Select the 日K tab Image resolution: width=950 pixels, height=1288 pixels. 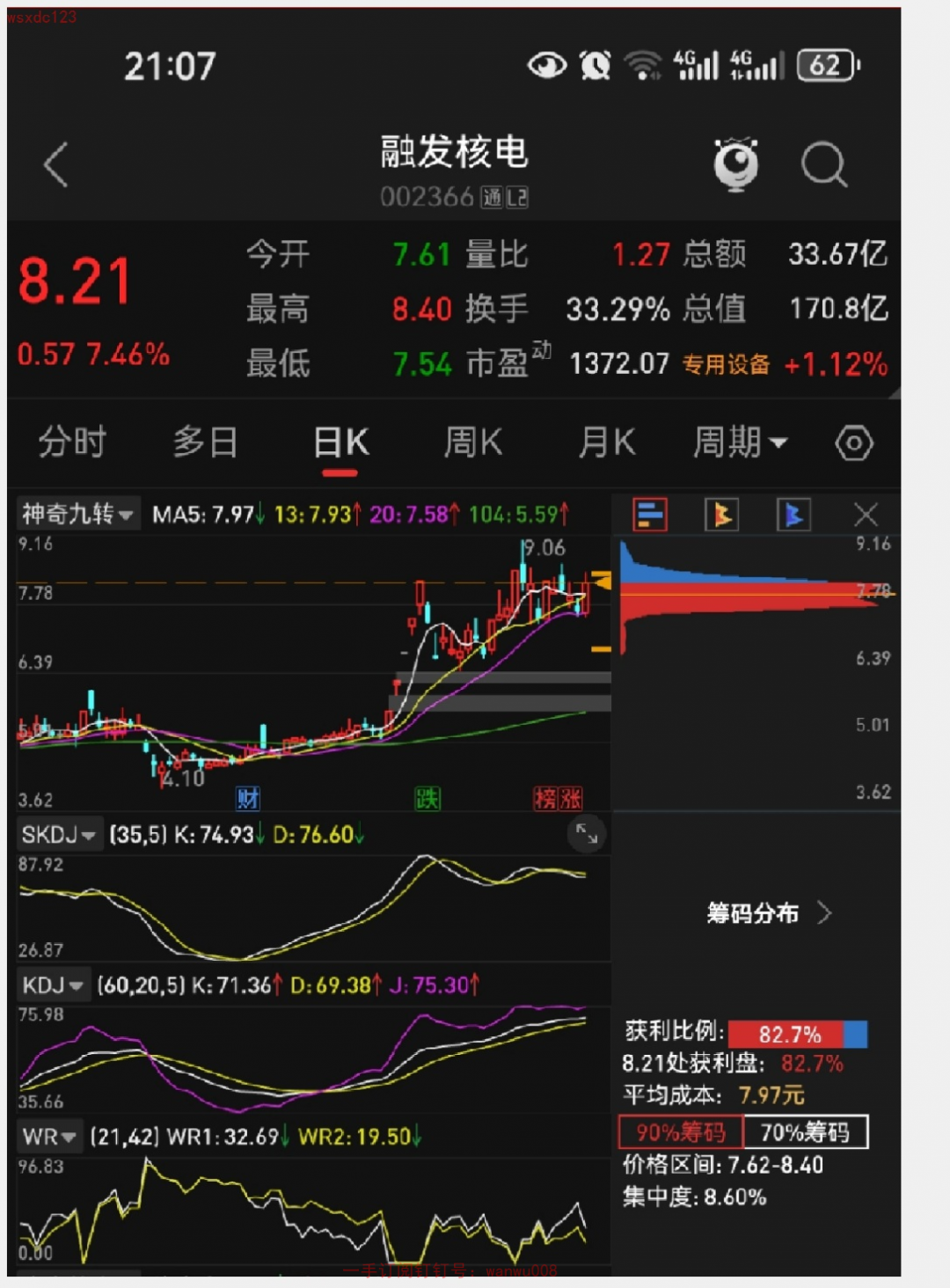point(340,442)
